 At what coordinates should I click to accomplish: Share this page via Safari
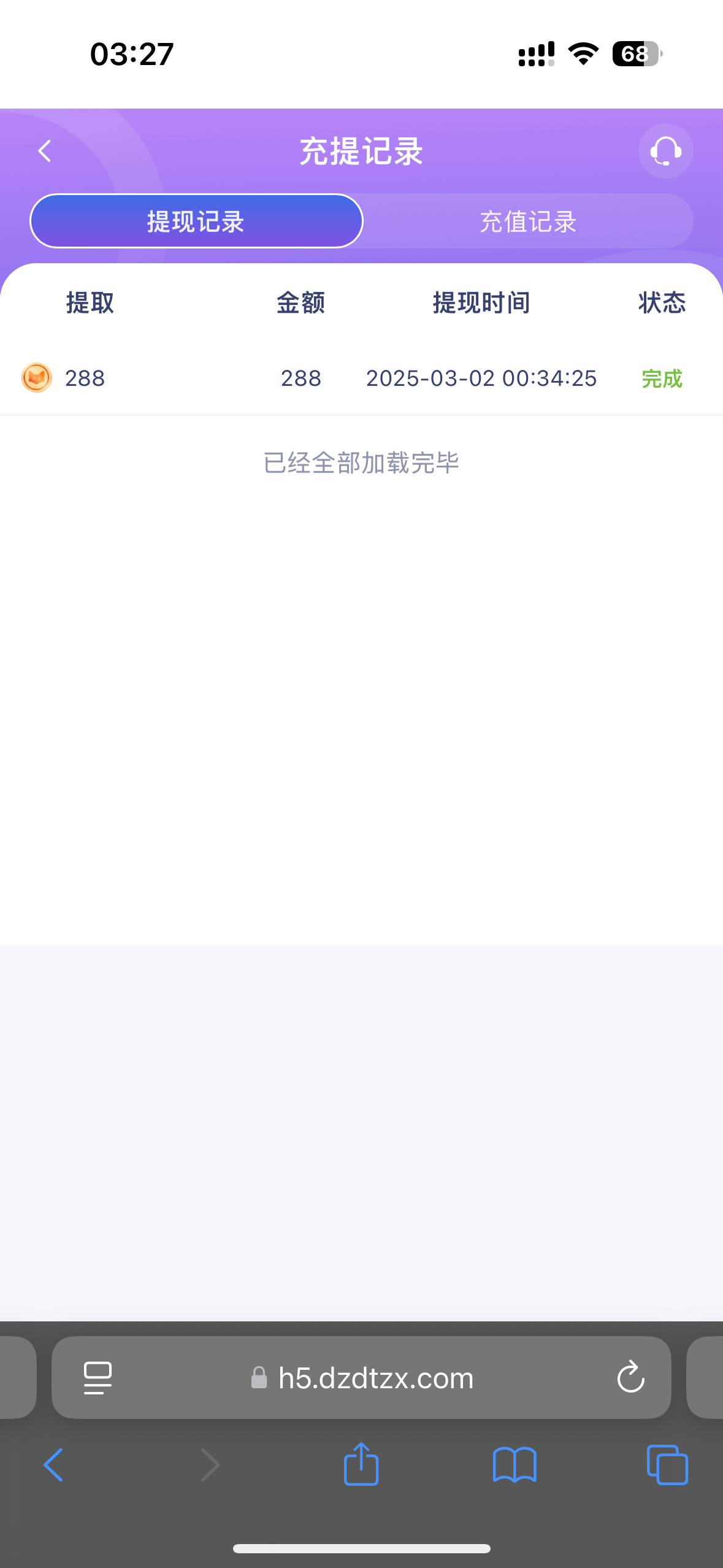coord(361,1464)
